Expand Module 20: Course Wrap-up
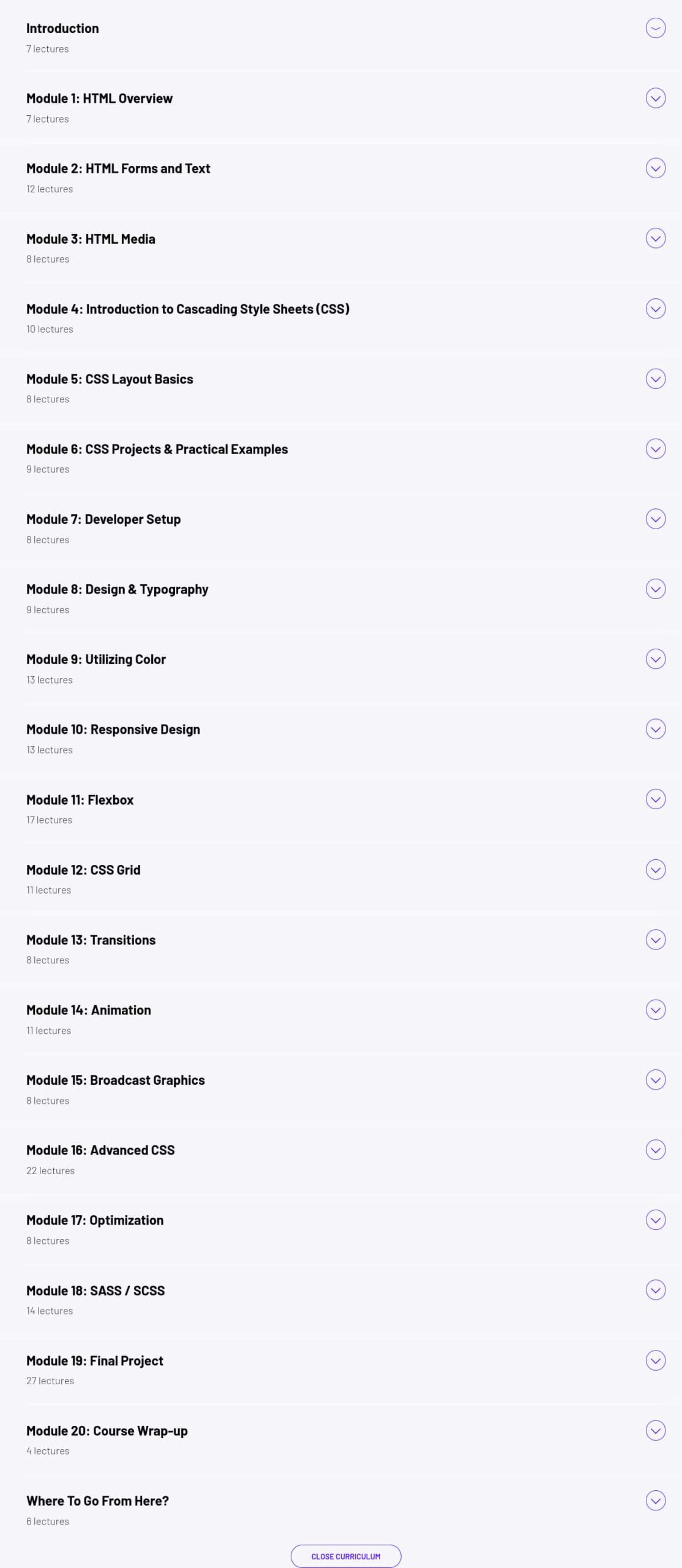682x1568 pixels. (655, 1430)
